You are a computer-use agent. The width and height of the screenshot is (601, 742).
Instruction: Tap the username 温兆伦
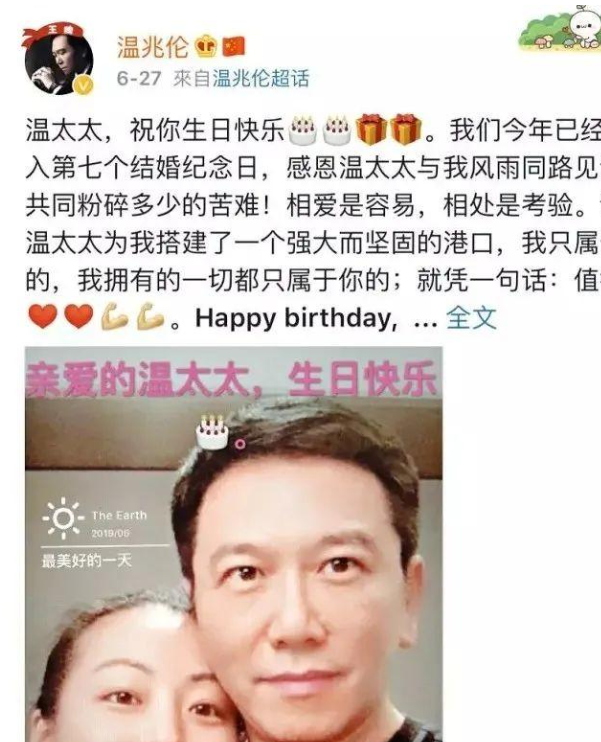152,45
